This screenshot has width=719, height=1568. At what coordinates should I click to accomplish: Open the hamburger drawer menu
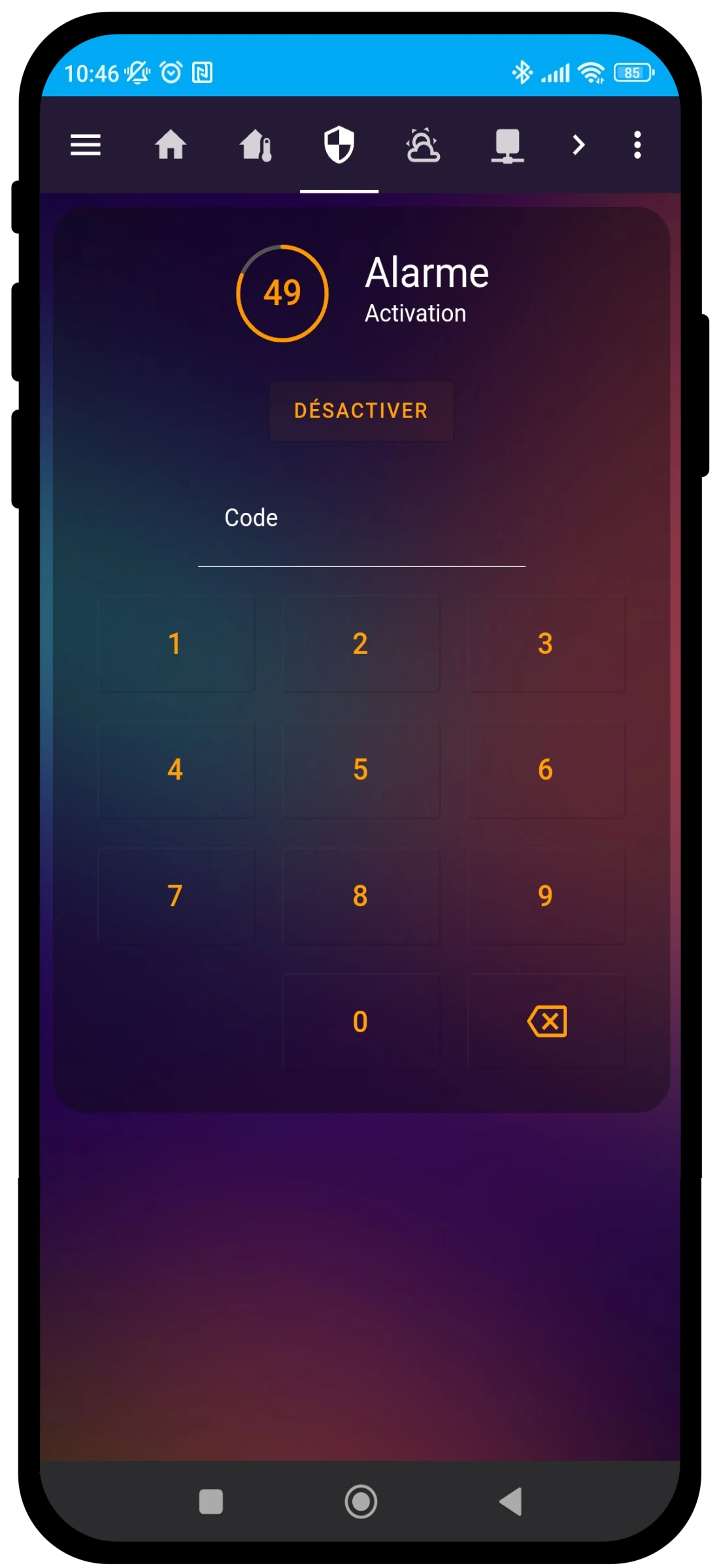(86, 144)
